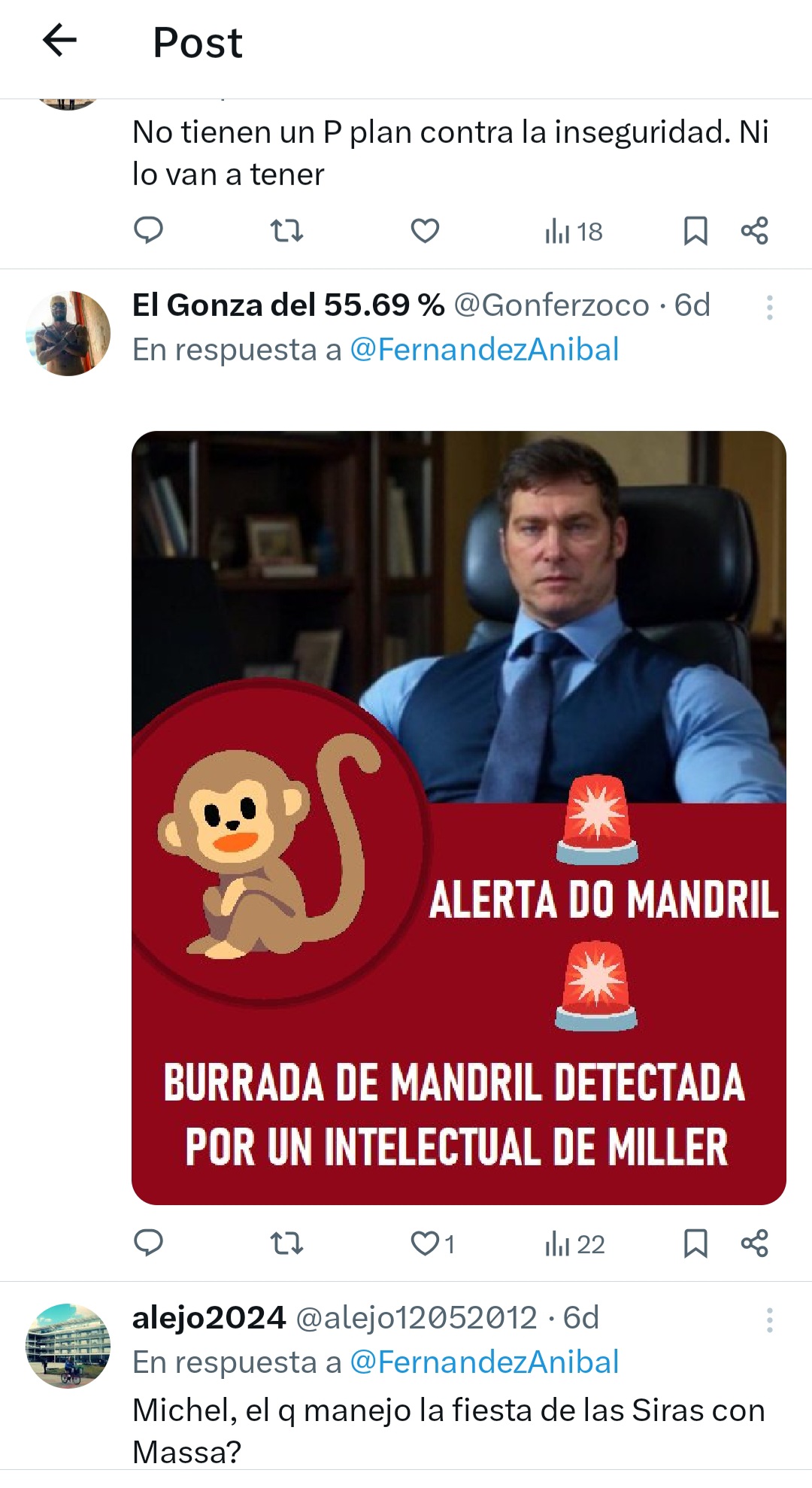Viewport: 812px width, 1488px height.
Task: Open @FernandezAnibal link in El Gonza's reply
Action: coord(484,350)
